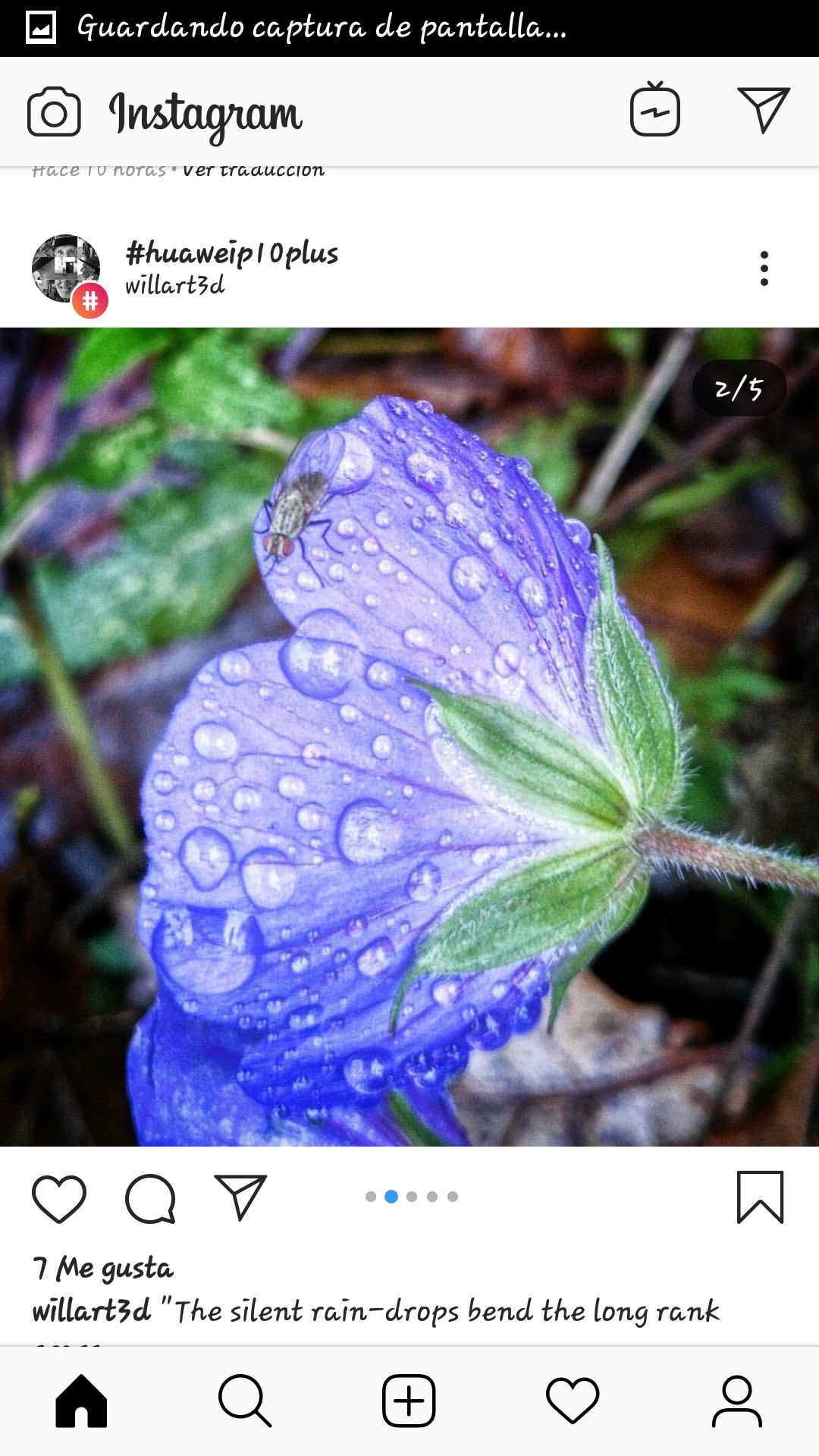819x1456 pixels.
Task: Tap Ver traducción link
Action: coord(253,170)
